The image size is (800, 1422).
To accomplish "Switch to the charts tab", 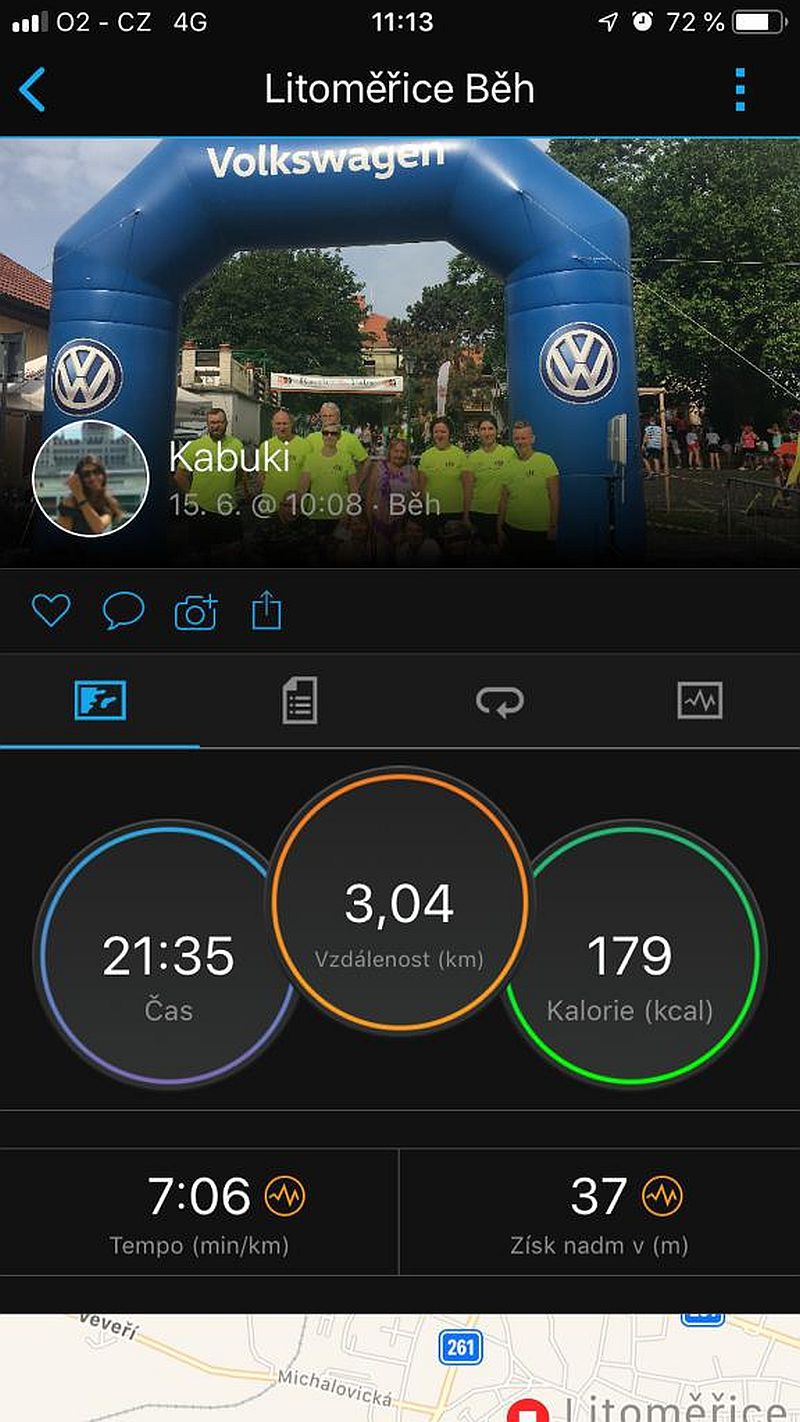I will point(699,701).
